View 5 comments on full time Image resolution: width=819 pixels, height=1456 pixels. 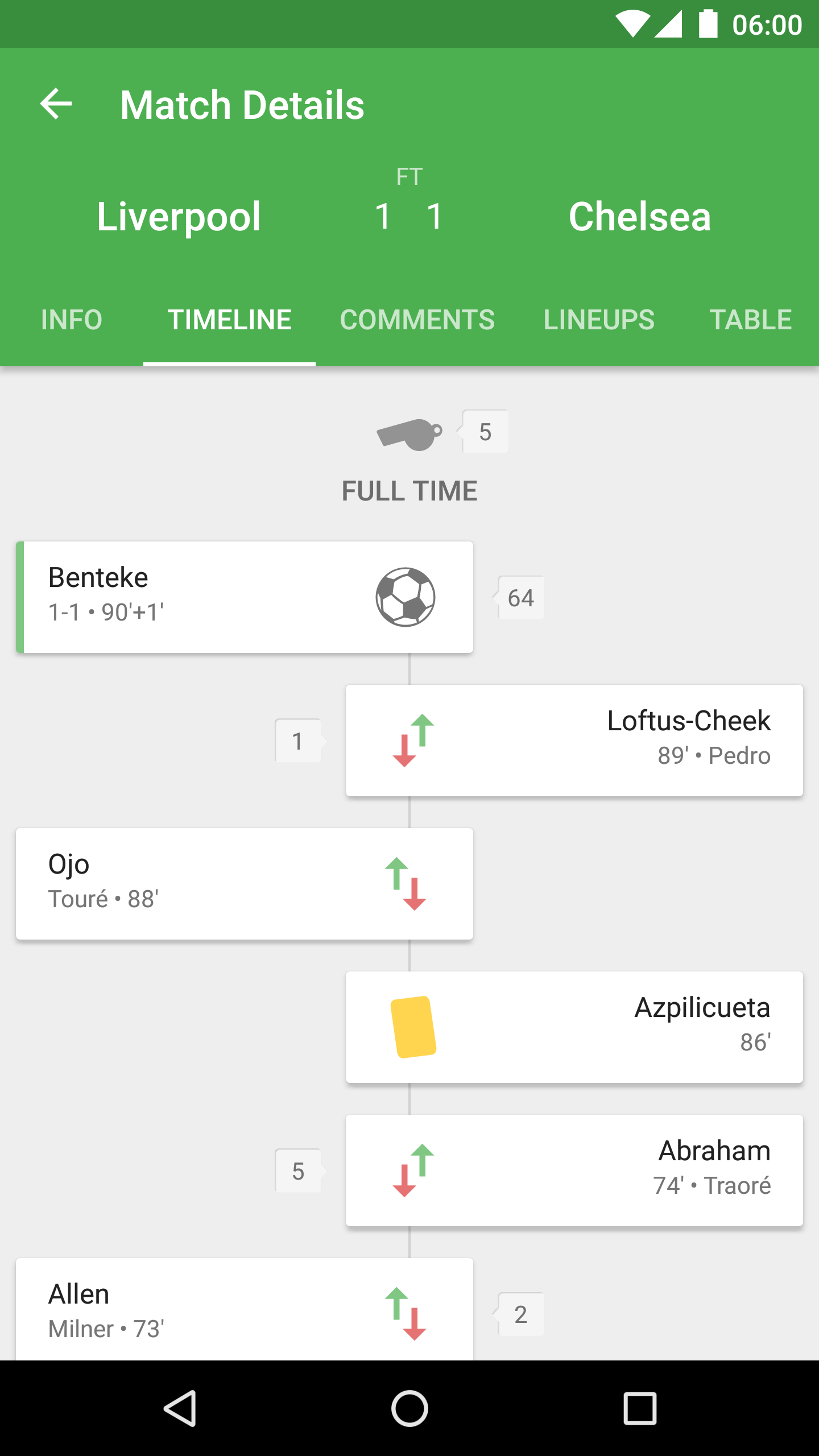485,432
